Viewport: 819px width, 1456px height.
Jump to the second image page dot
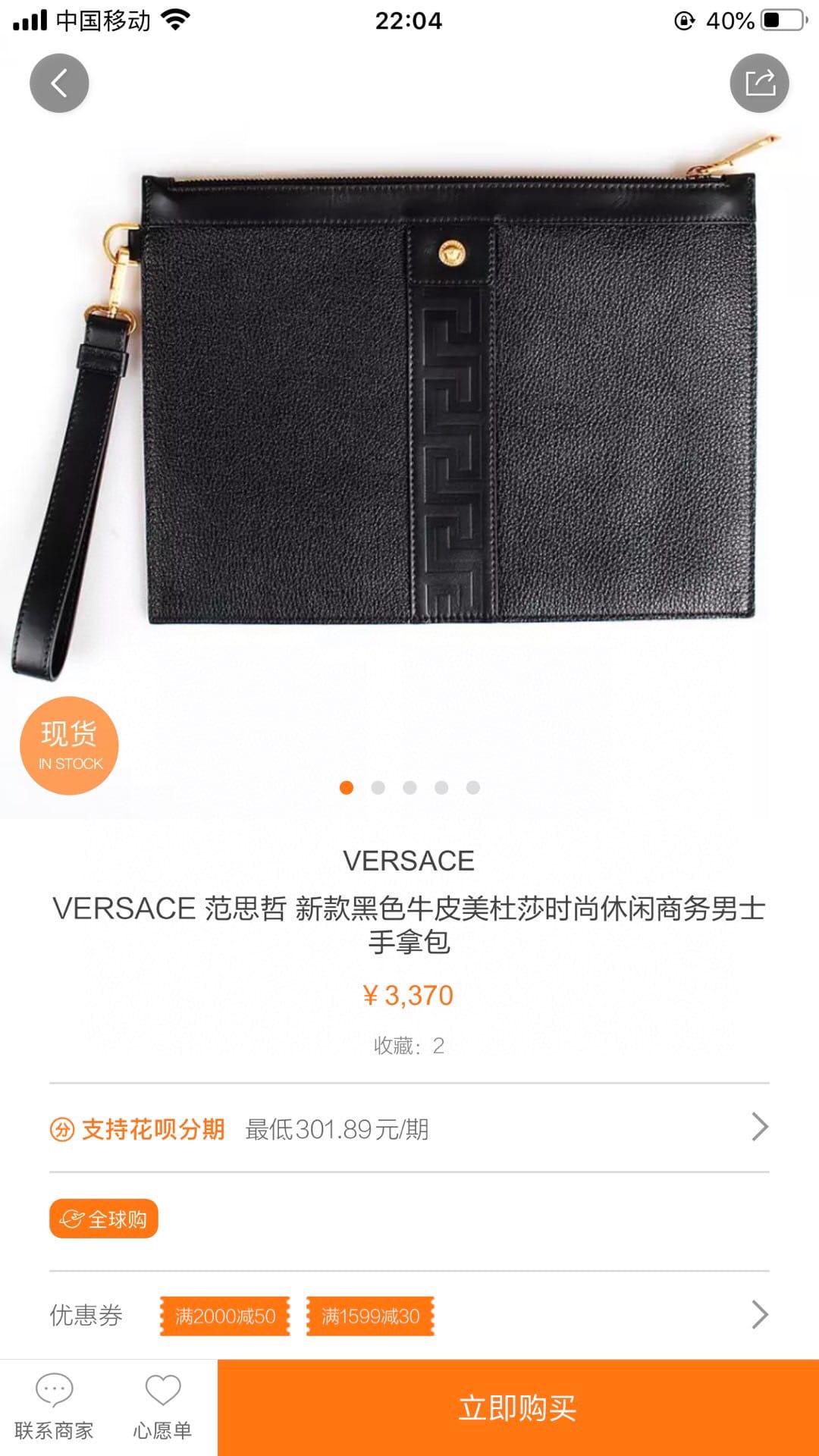[378, 788]
